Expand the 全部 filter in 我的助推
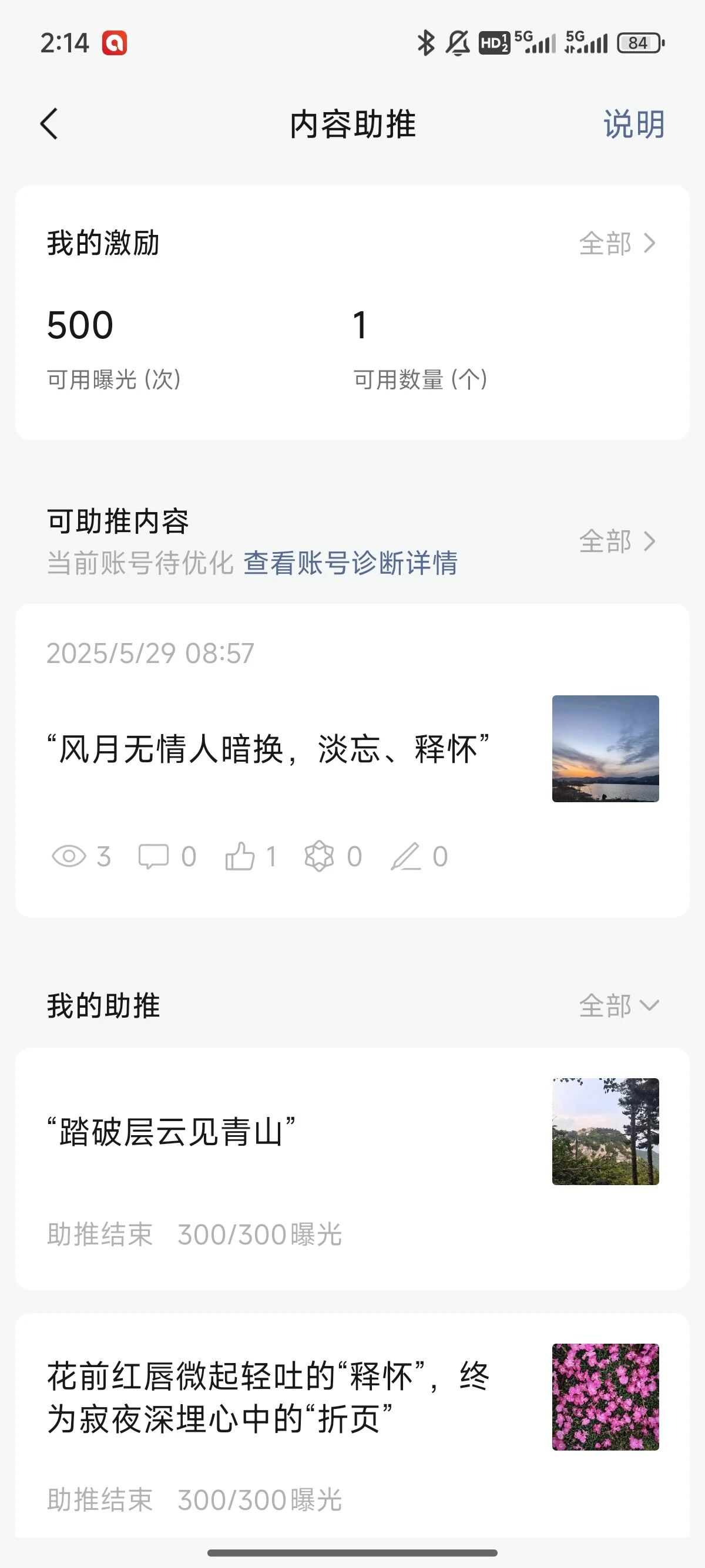705x1568 pixels. (618, 1005)
